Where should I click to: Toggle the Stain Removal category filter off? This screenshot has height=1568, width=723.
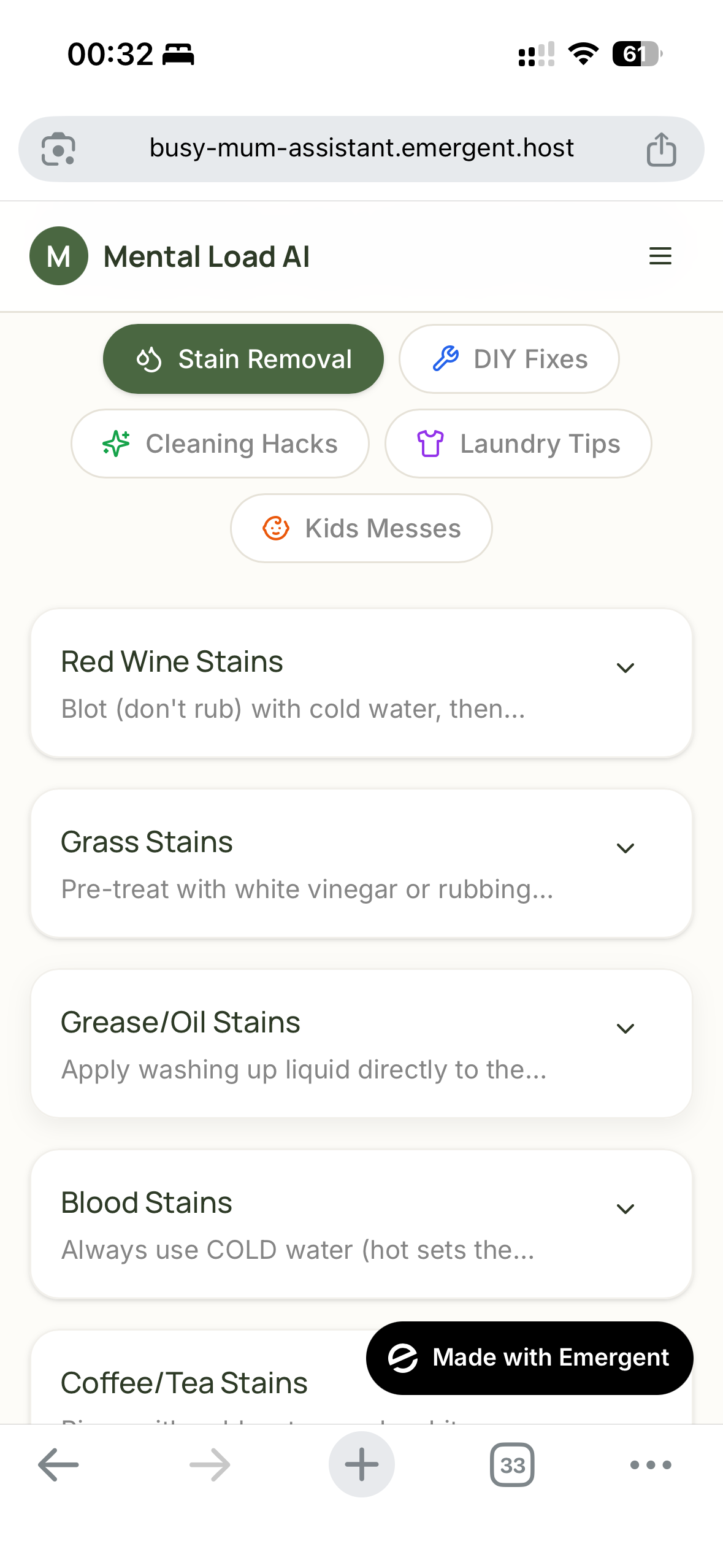click(x=243, y=358)
